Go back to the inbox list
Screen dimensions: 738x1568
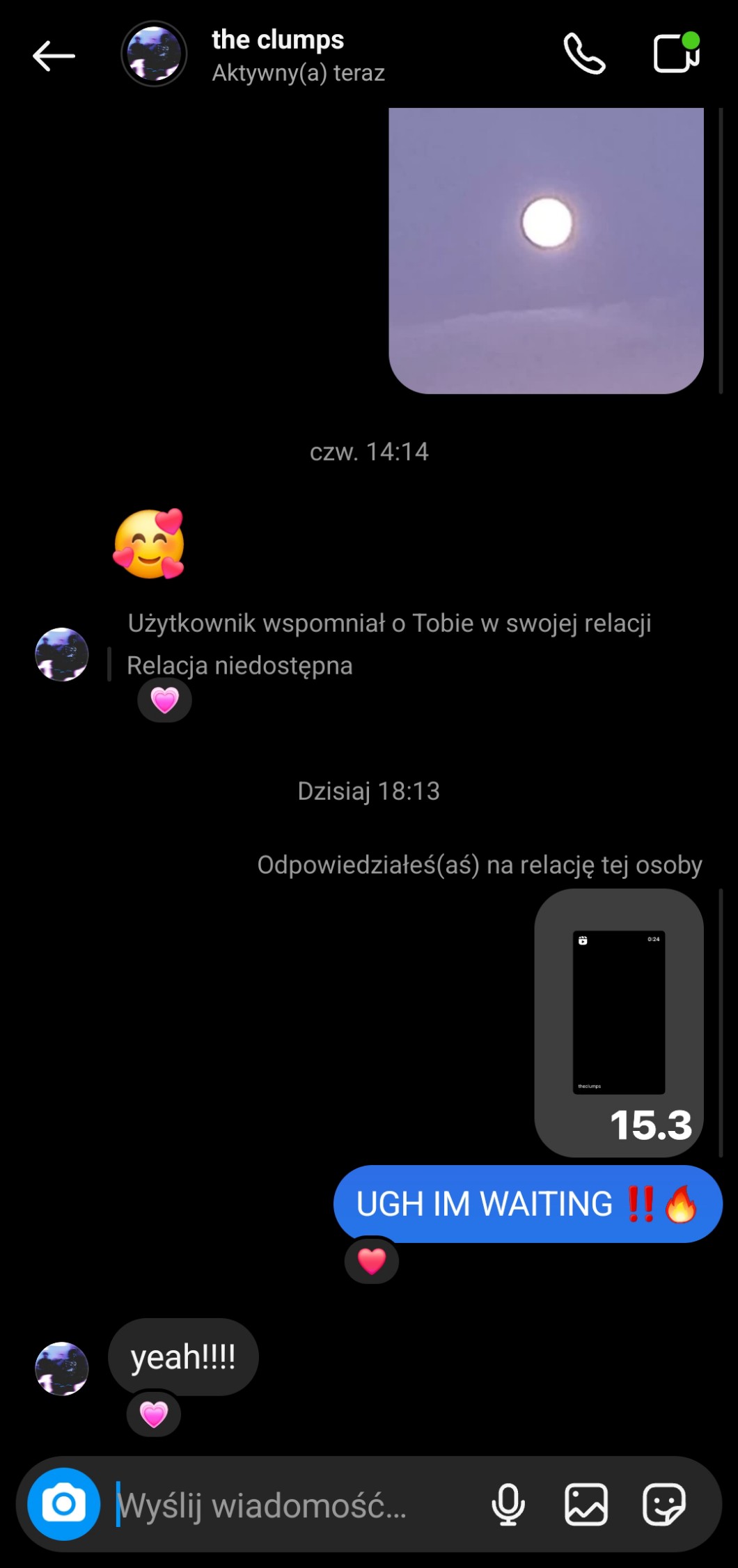pyautogui.click(x=54, y=56)
